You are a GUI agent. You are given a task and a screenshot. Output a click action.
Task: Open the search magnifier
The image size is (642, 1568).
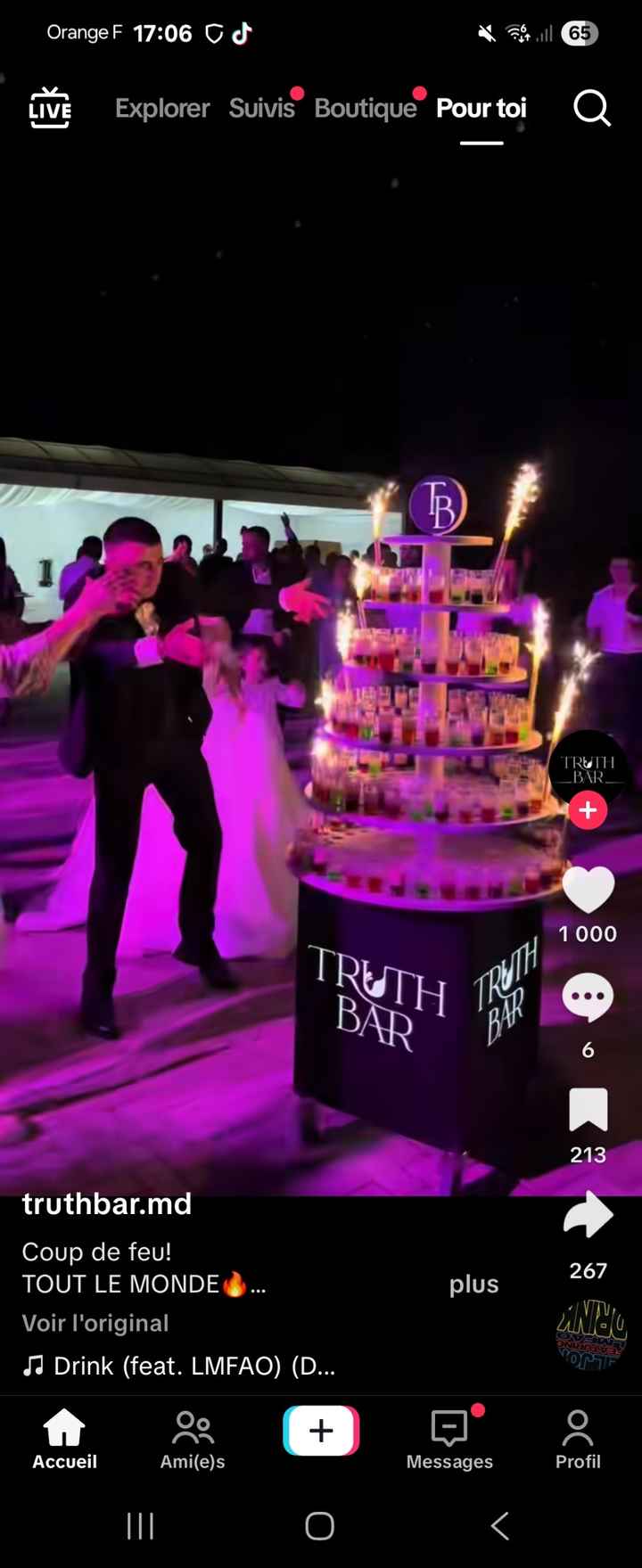click(x=591, y=108)
